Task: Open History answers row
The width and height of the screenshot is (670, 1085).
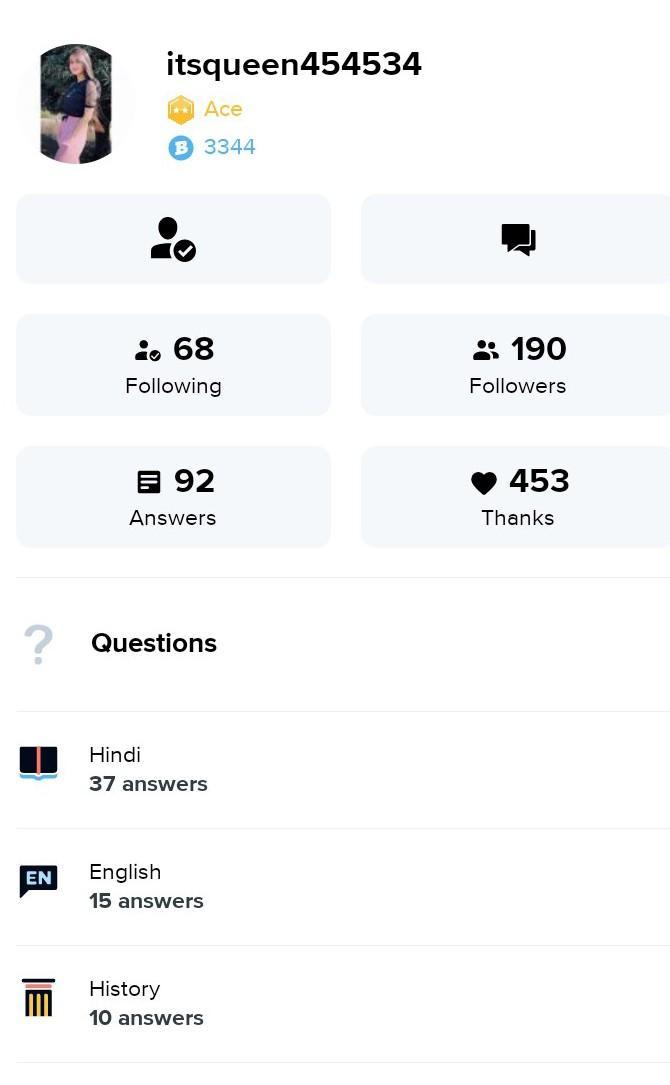Action: [x=343, y=1003]
